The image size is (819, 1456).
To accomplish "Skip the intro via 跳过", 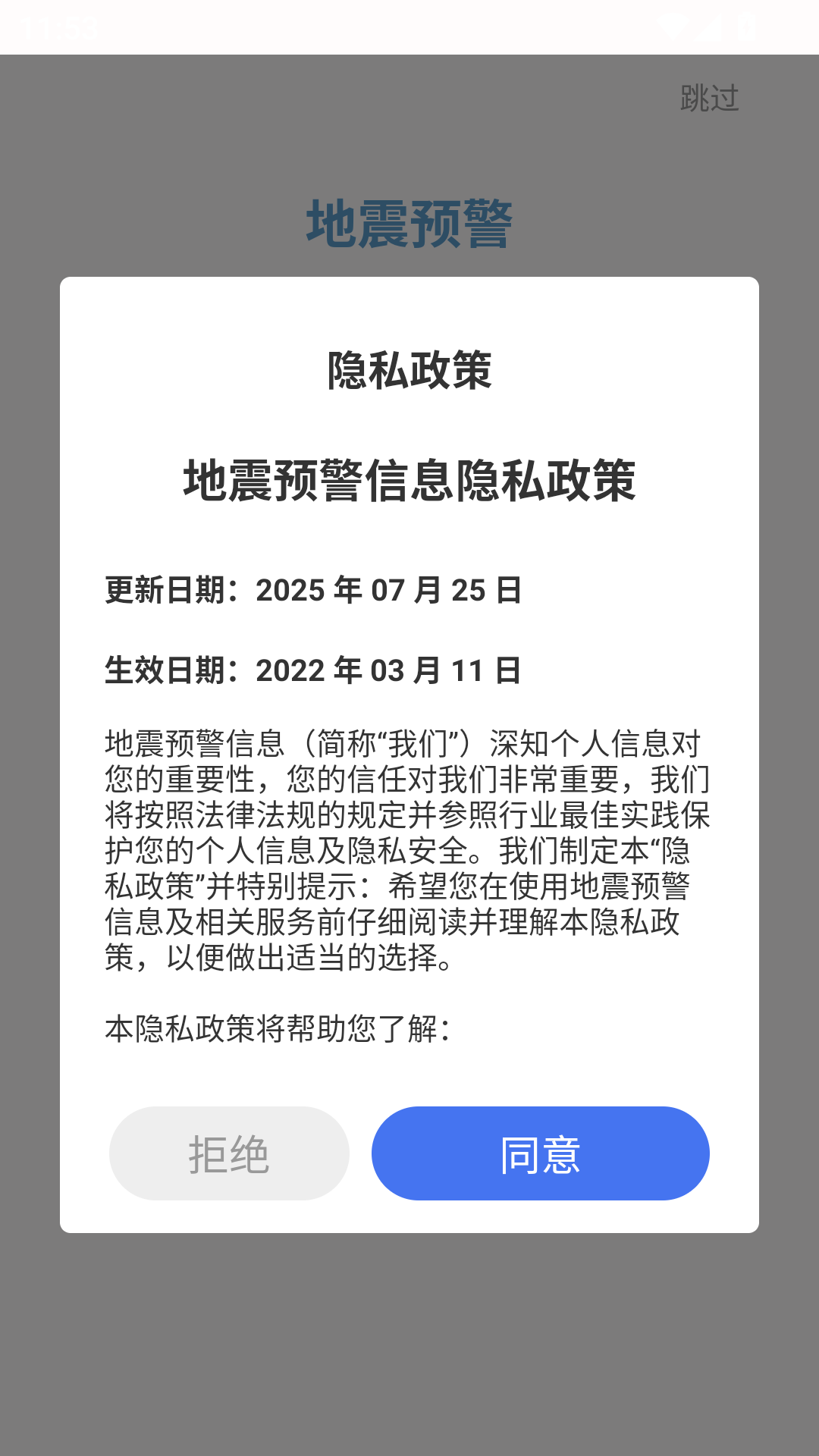I will tap(709, 99).
